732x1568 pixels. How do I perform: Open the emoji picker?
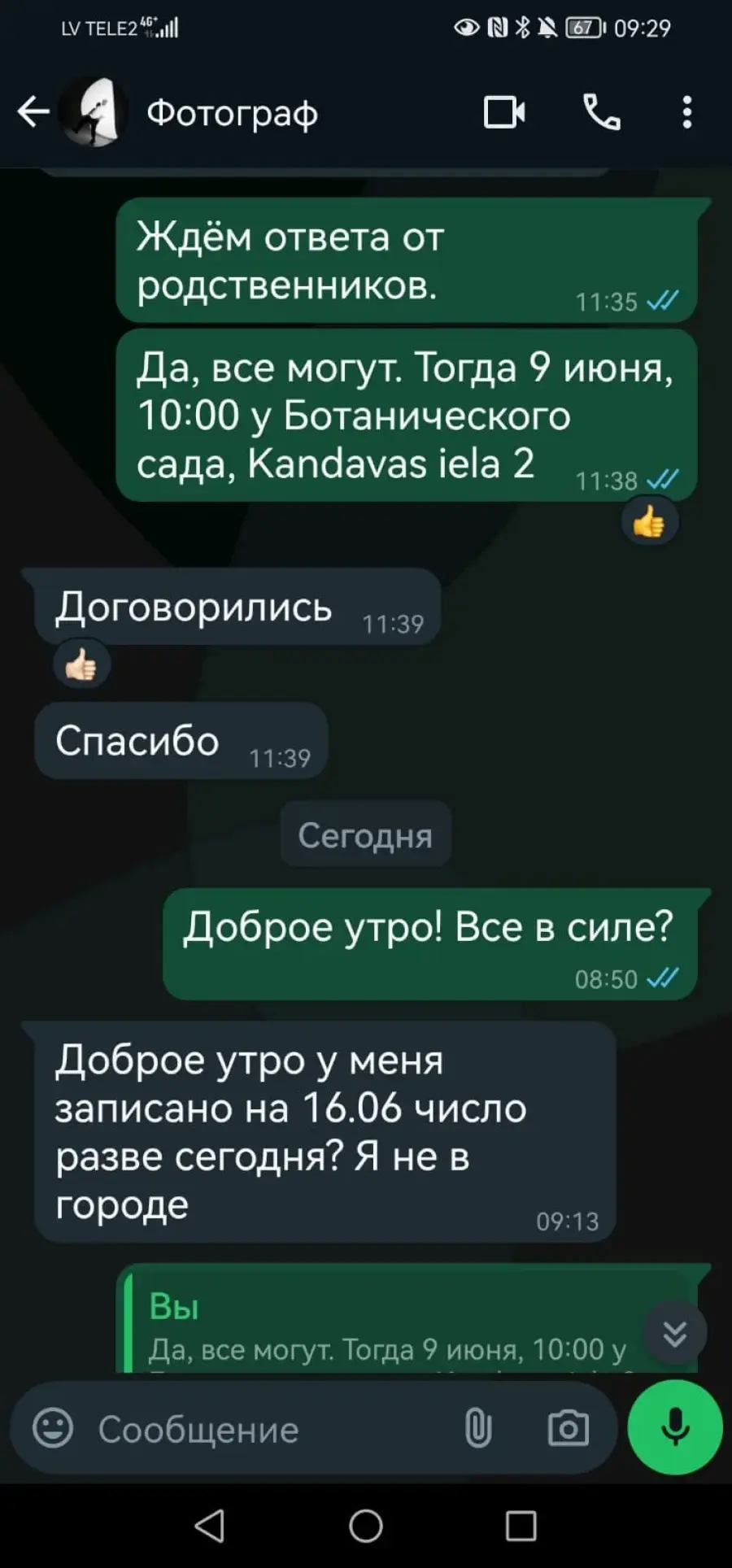click(53, 1428)
